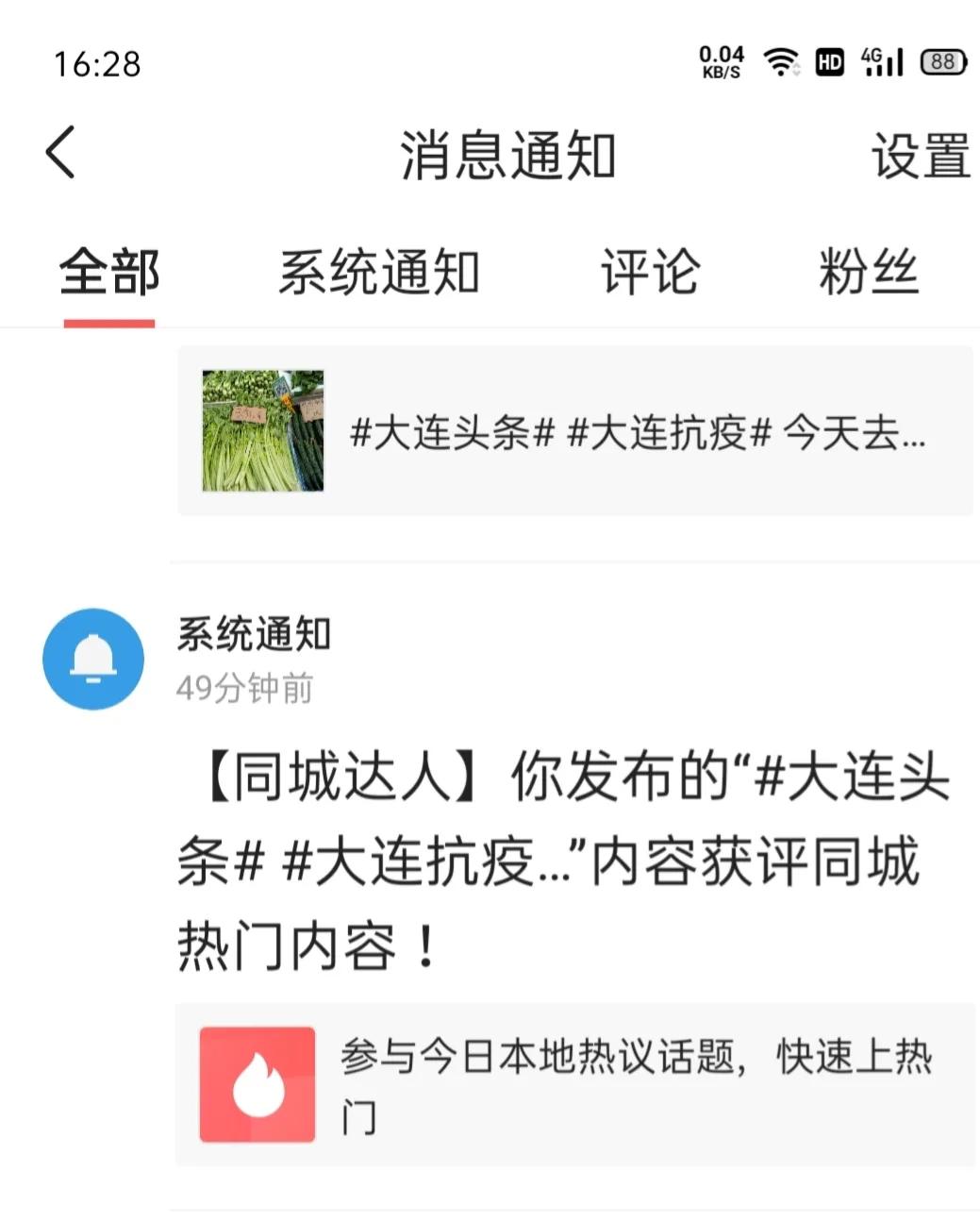Tap the network speed indicator 0.04 KB/S
This screenshot has height=1221, width=980.
721,61
